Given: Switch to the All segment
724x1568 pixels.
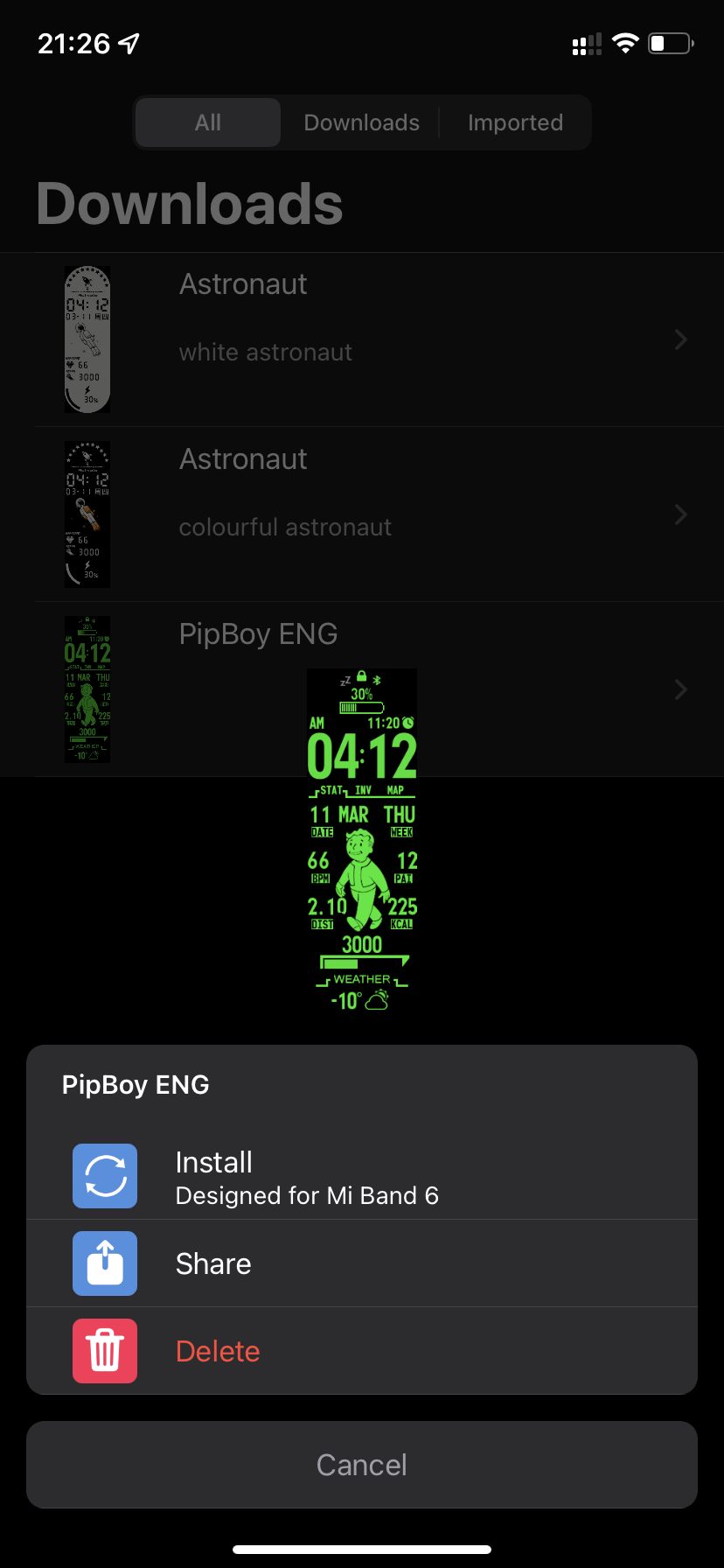Looking at the screenshot, I should coord(208,122).
